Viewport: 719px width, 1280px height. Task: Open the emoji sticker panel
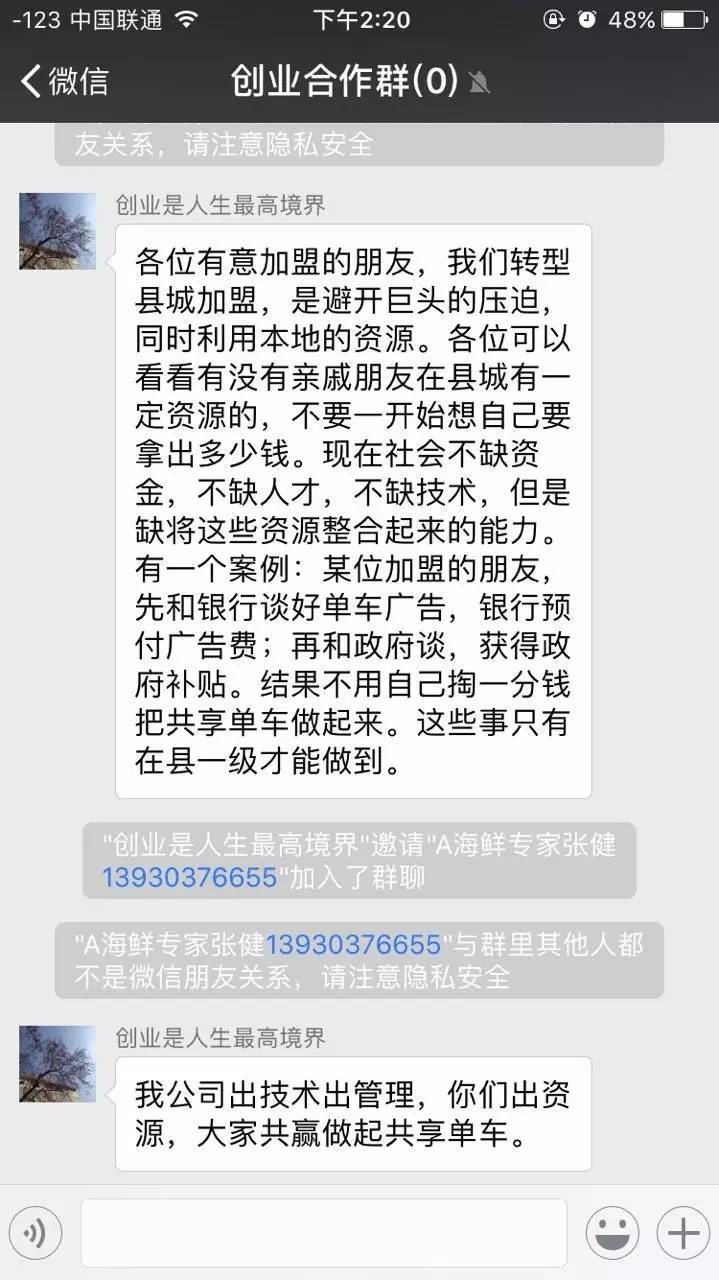tap(612, 1233)
